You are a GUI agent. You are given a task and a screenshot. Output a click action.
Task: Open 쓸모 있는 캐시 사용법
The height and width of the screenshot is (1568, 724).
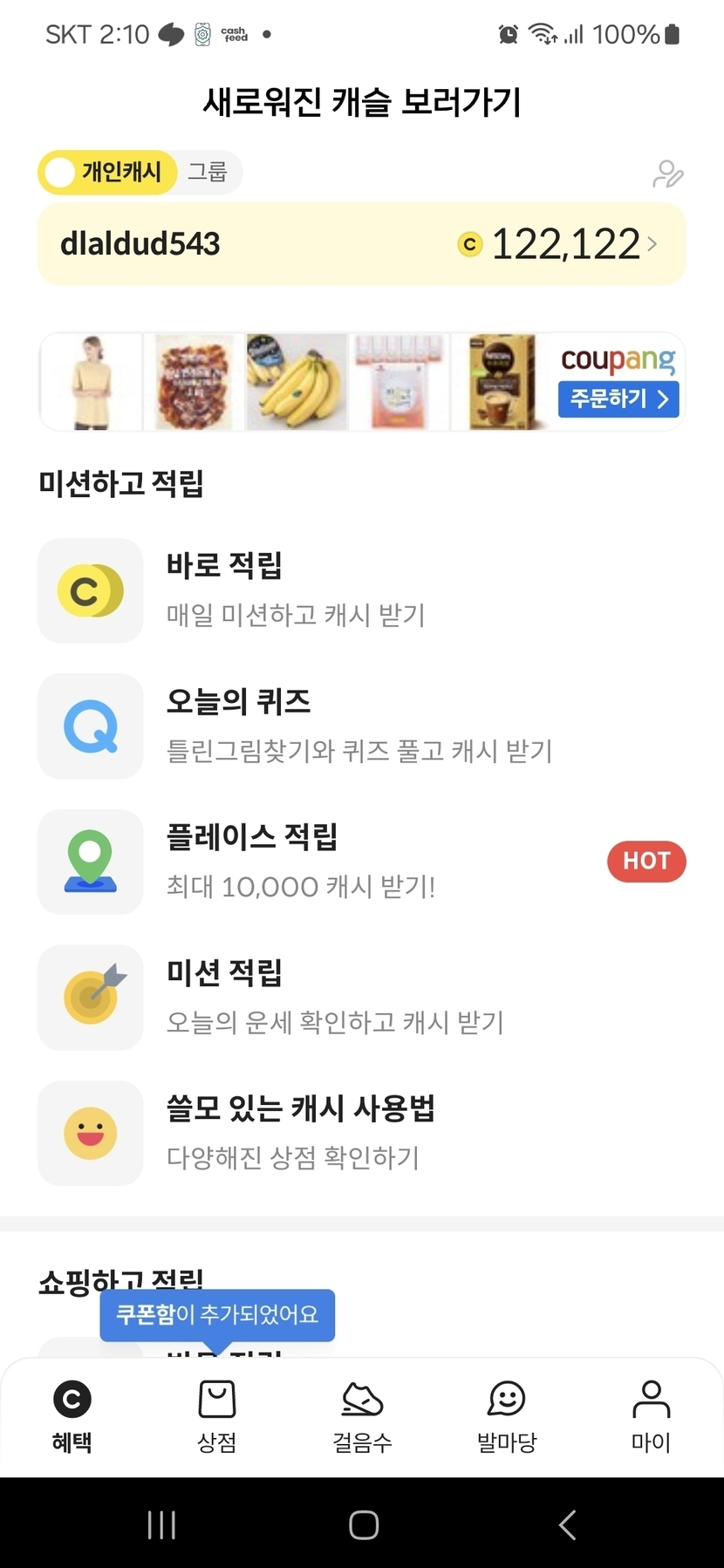coord(297,1133)
